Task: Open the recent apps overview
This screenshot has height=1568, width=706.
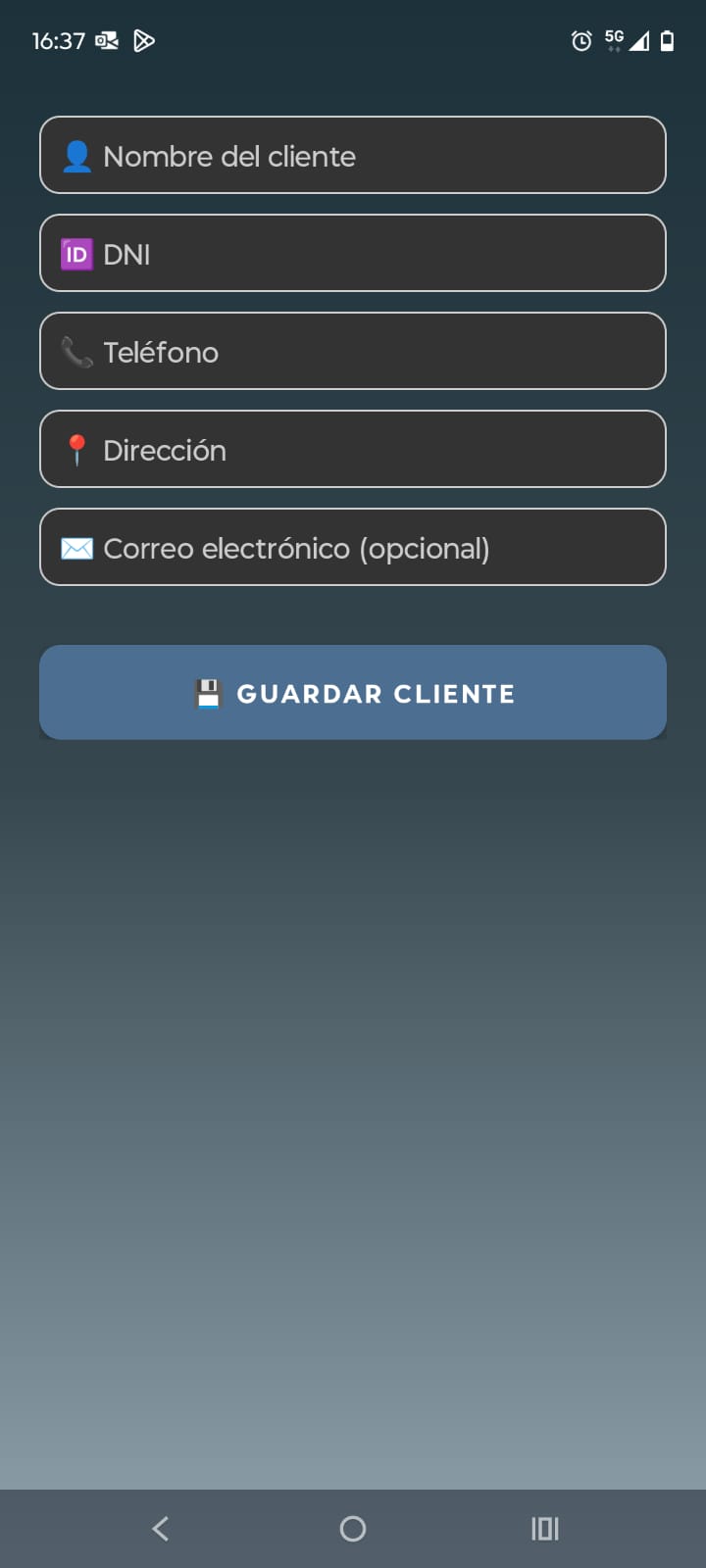Action: pyautogui.click(x=545, y=1528)
